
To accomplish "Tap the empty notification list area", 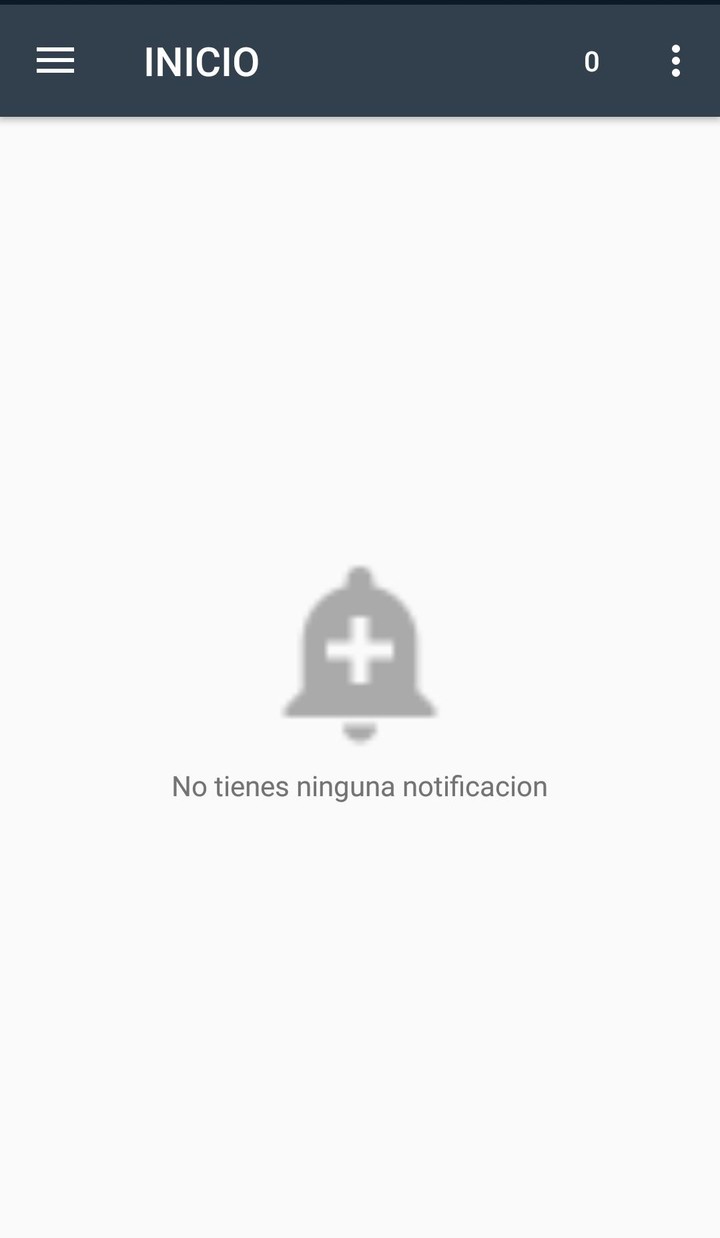I will click(x=360, y=1000).
